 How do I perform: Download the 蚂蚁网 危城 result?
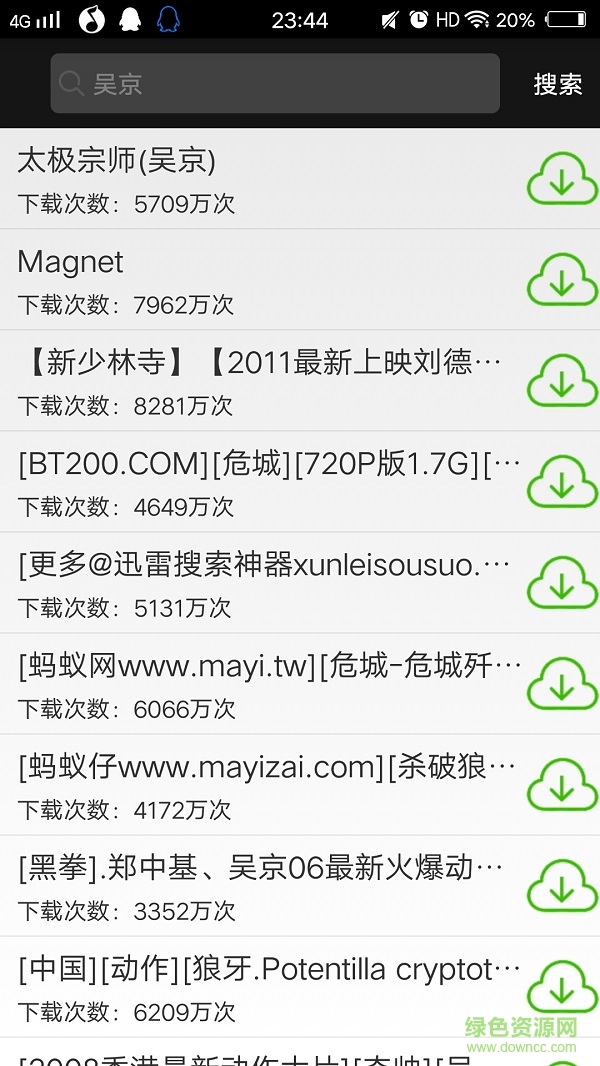[x=562, y=684]
